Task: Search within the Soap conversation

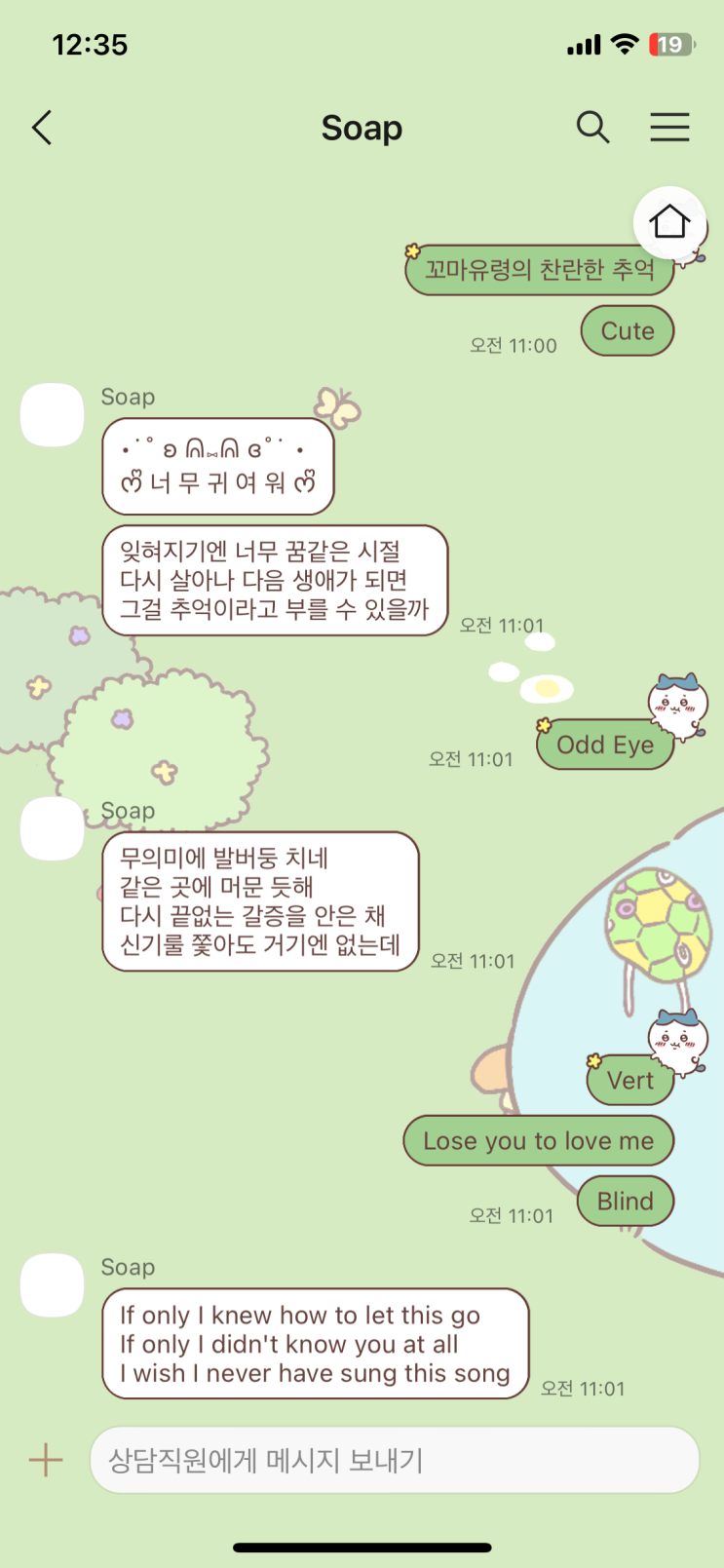Action: (x=592, y=128)
